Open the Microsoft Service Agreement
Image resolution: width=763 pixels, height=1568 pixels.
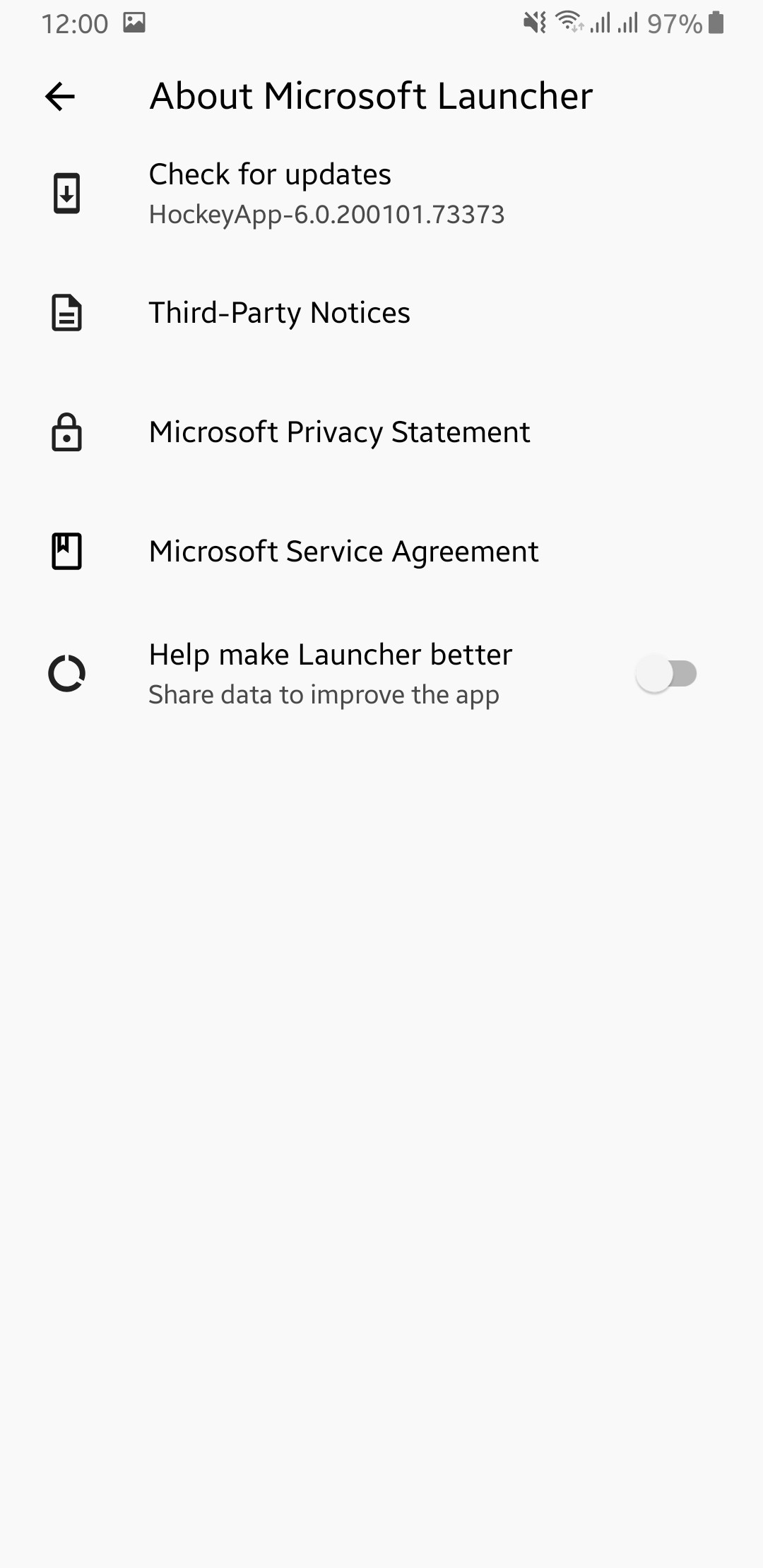[x=381, y=552]
